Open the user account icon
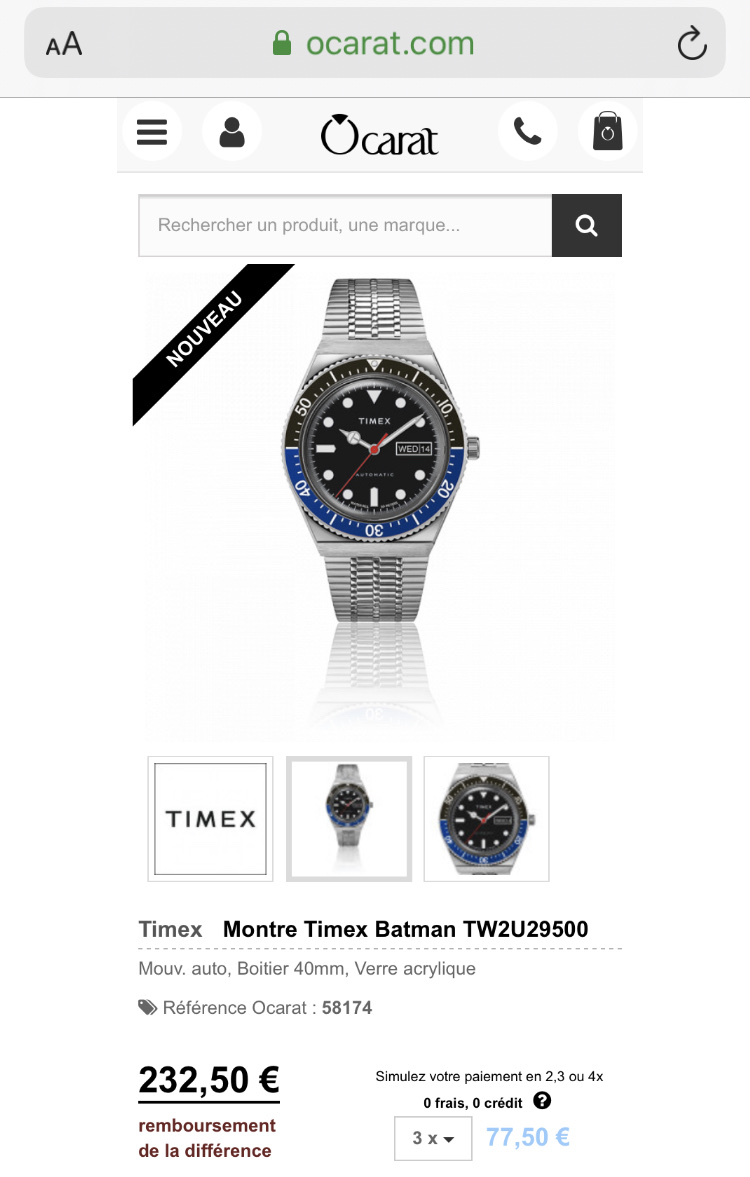This screenshot has width=750, height=1177. [x=232, y=132]
